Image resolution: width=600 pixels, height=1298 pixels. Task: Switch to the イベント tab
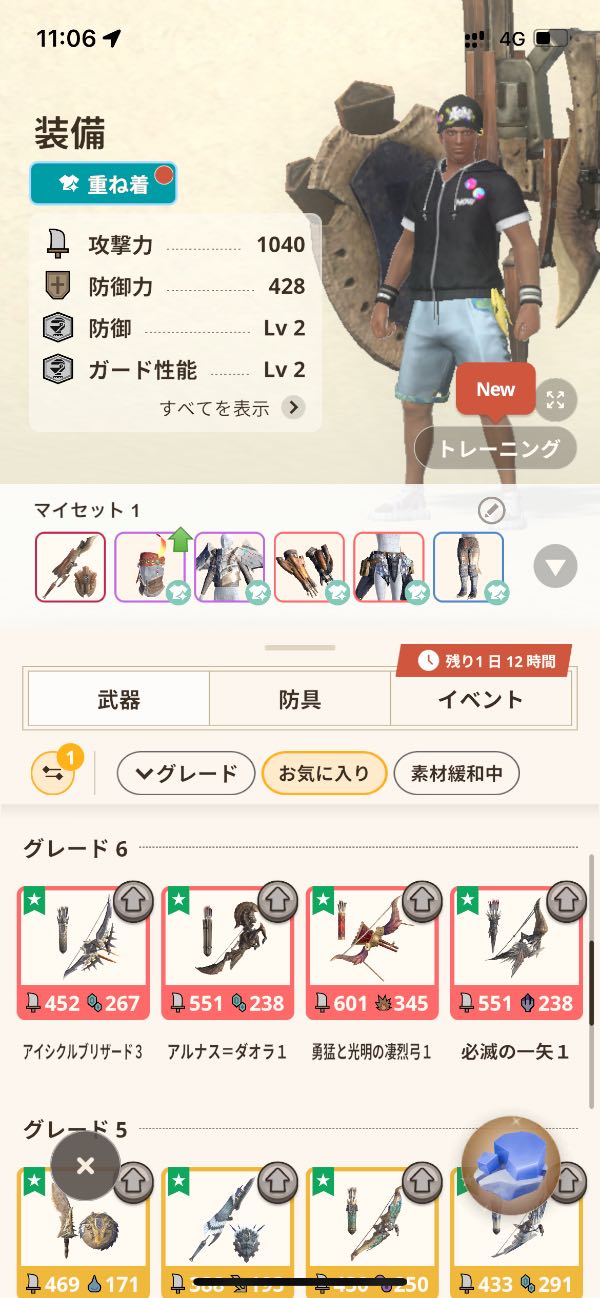480,699
